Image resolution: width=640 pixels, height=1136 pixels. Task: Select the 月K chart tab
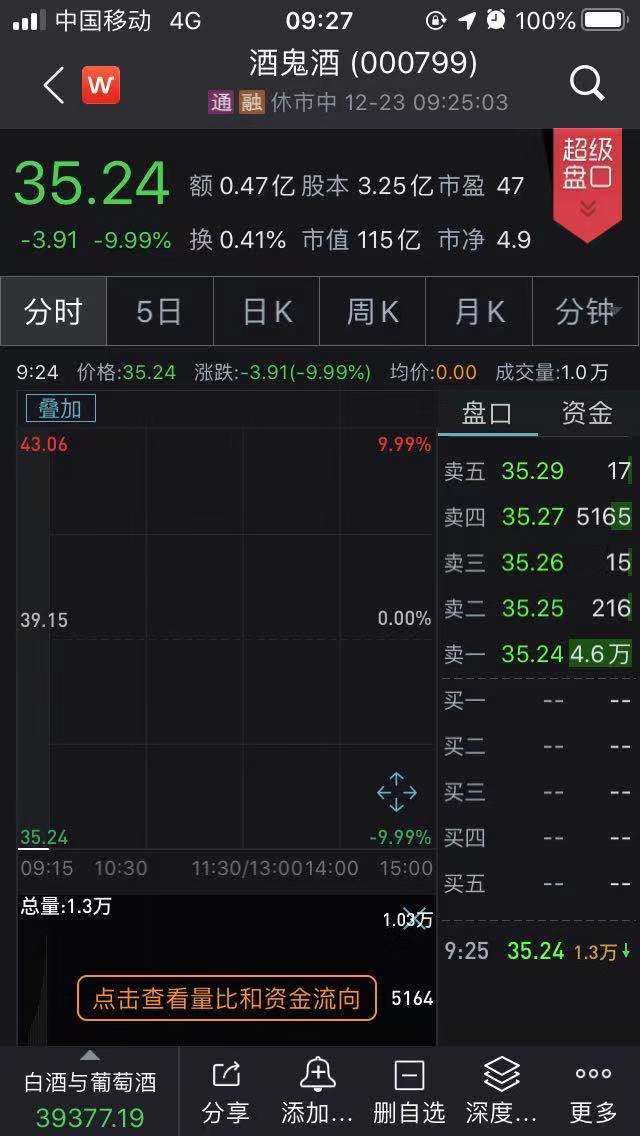(x=479, y=312)
